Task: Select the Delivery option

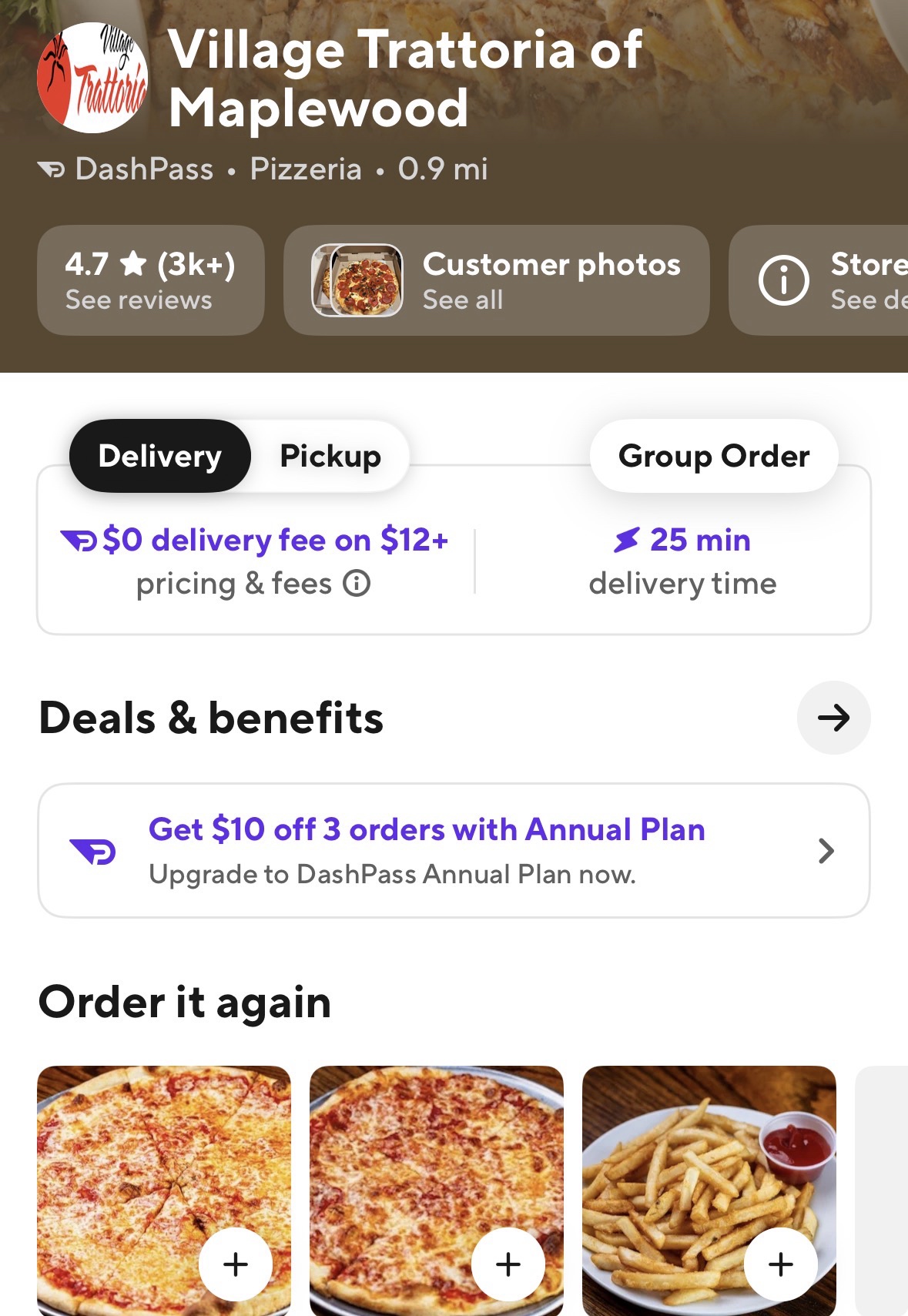Action: tap(160, 456)
